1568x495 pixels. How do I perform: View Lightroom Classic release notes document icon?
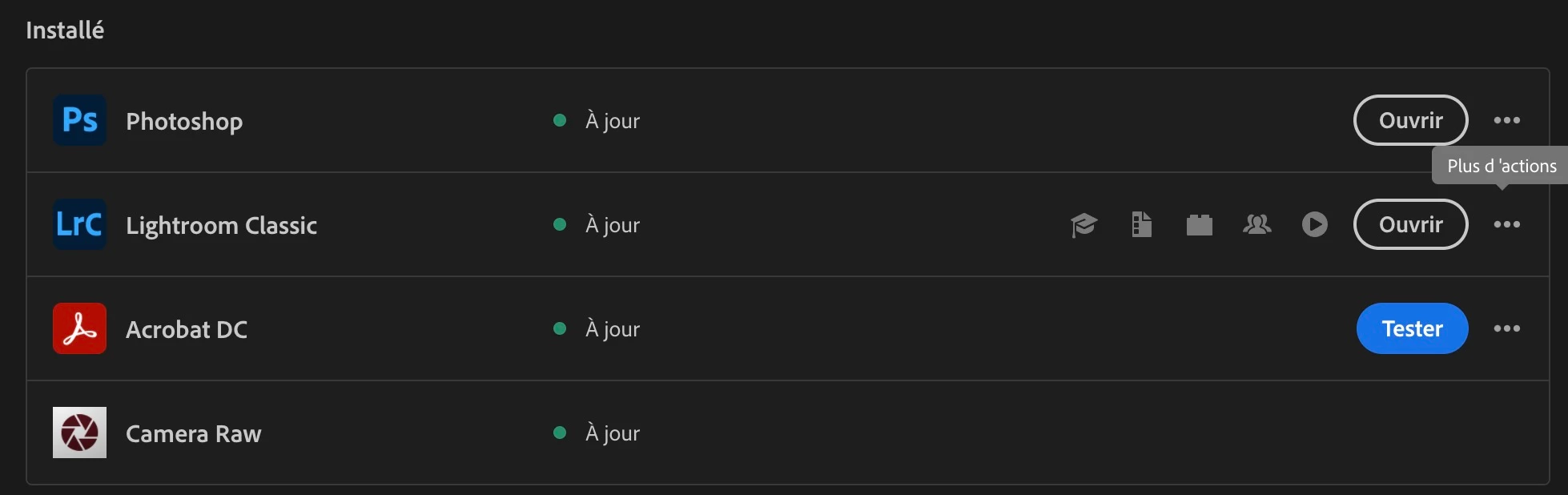[1141, 225]
